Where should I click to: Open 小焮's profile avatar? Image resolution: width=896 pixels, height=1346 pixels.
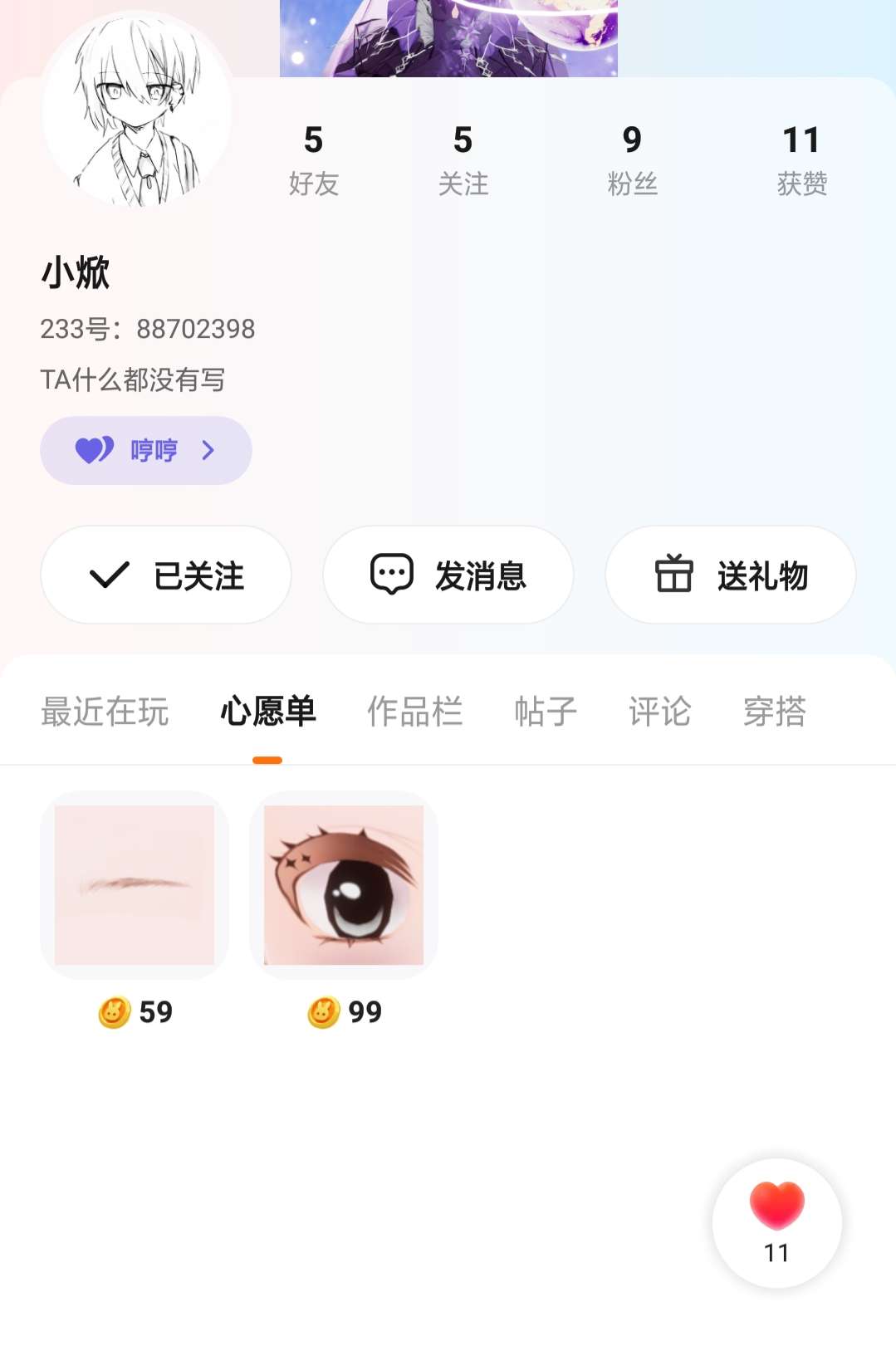pyautogui.click(x=137, y=110)
